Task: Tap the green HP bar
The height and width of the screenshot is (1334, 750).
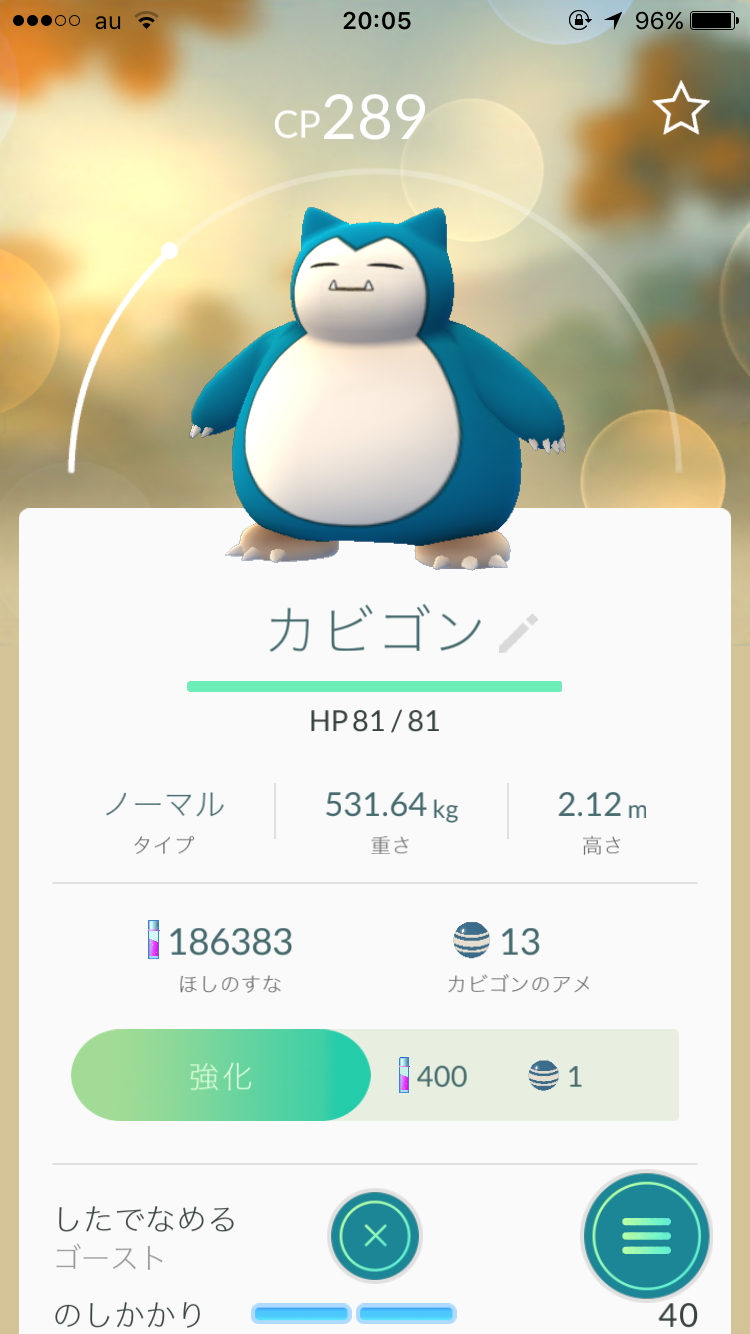Action: tap(374, 686)
